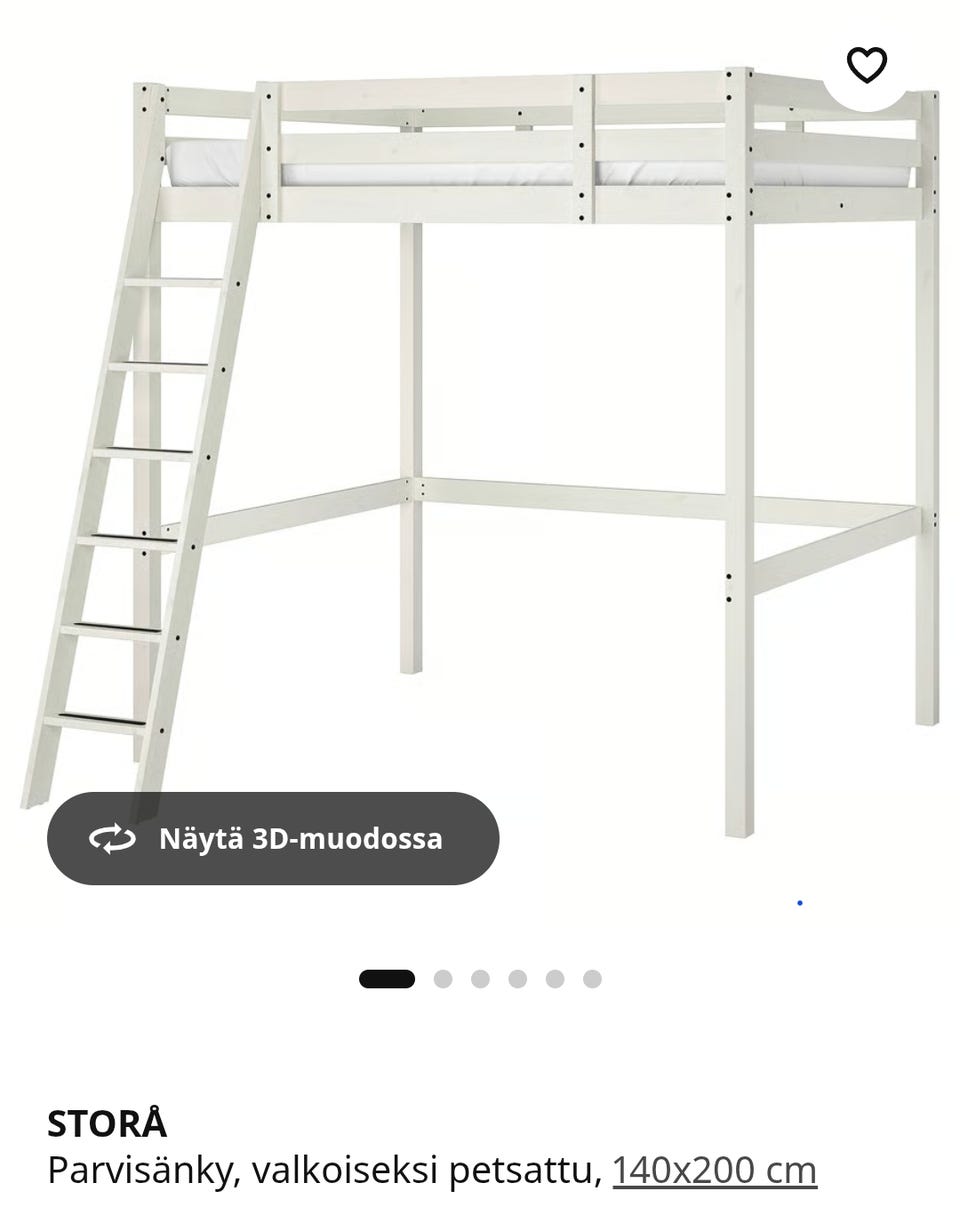Open the 140x200 cm size link
Image resolution: width=960 pixels, height=1231 pixels.
(x=714, y=1170)
